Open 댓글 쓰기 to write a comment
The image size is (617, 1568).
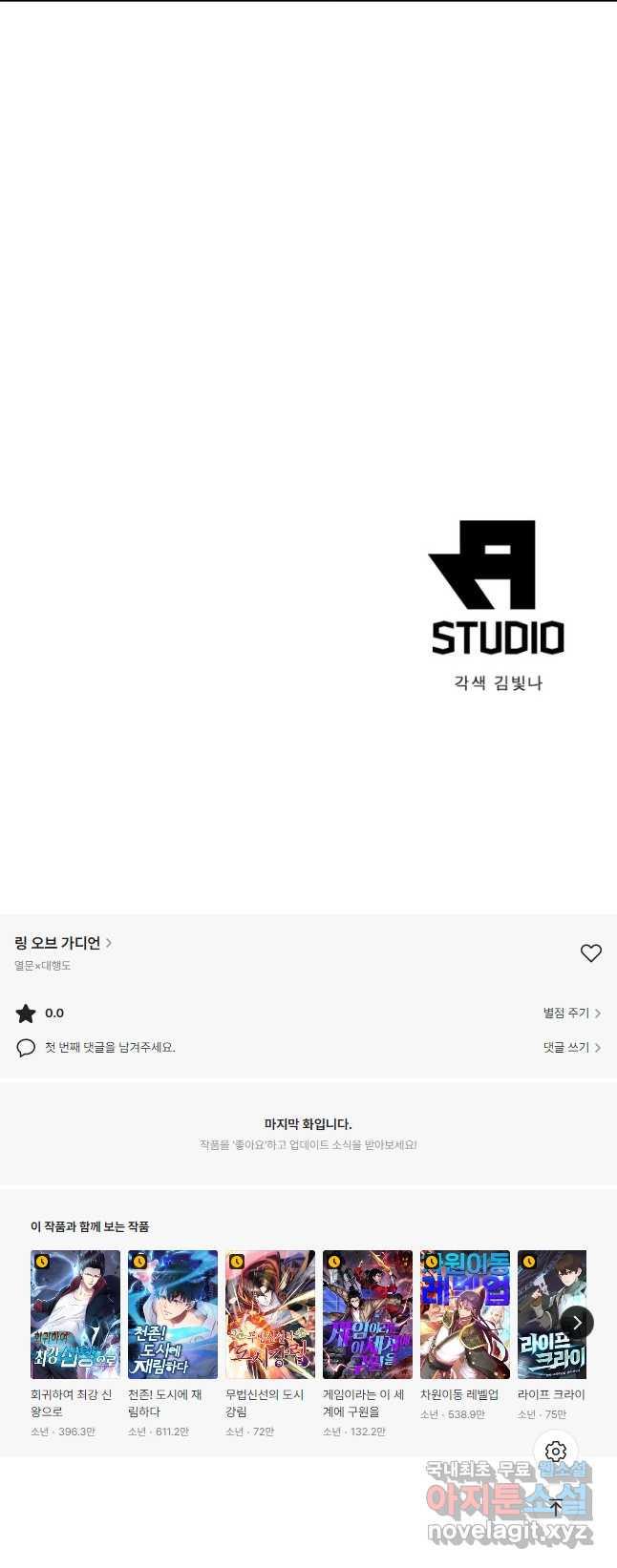(x=571, y=1048)
